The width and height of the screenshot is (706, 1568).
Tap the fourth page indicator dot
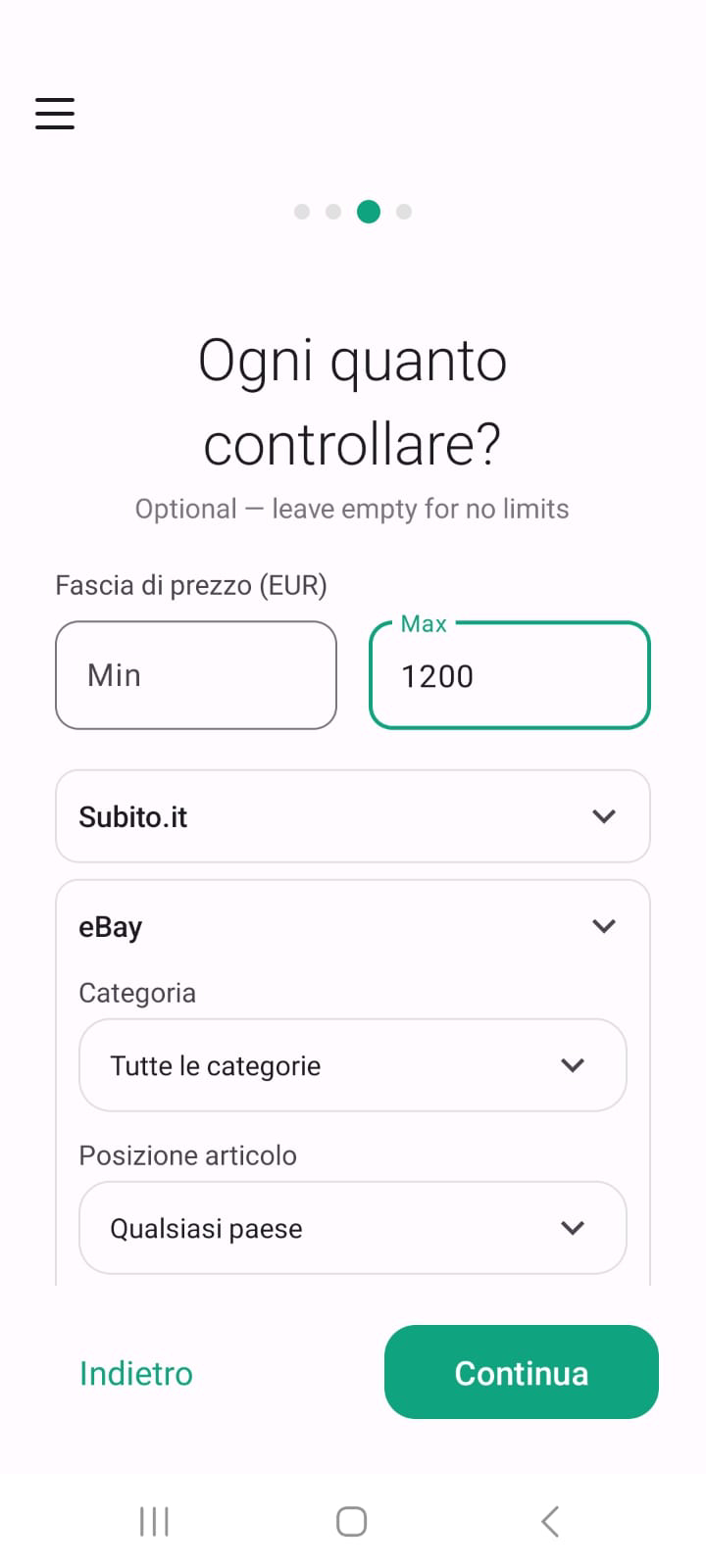[405, 212]
